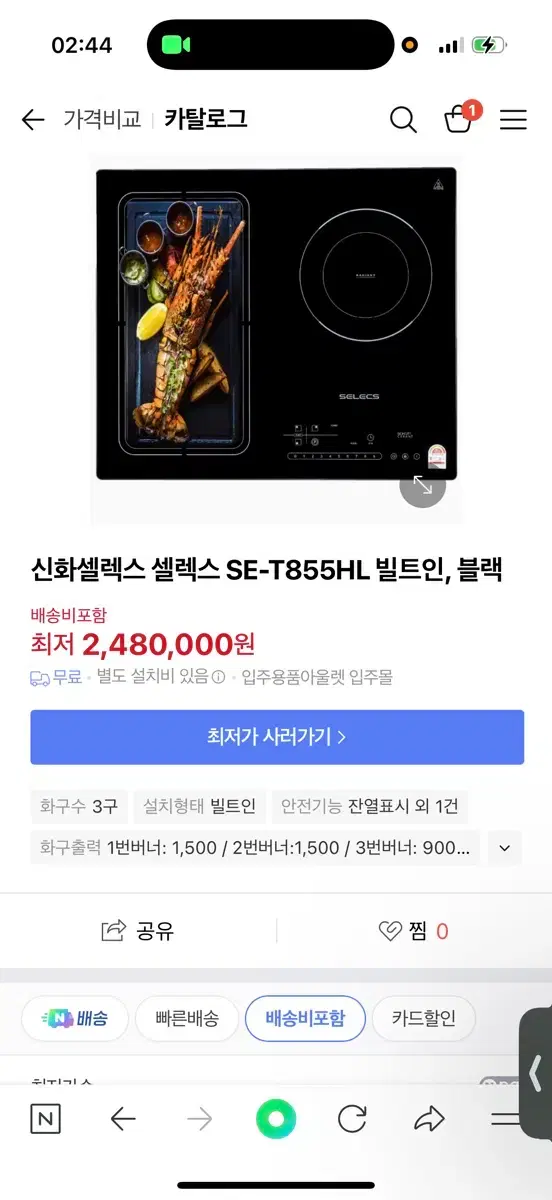Open the shopping cart icon
The width and height of the screenshot is (552, 1200).
click(459, 119)
